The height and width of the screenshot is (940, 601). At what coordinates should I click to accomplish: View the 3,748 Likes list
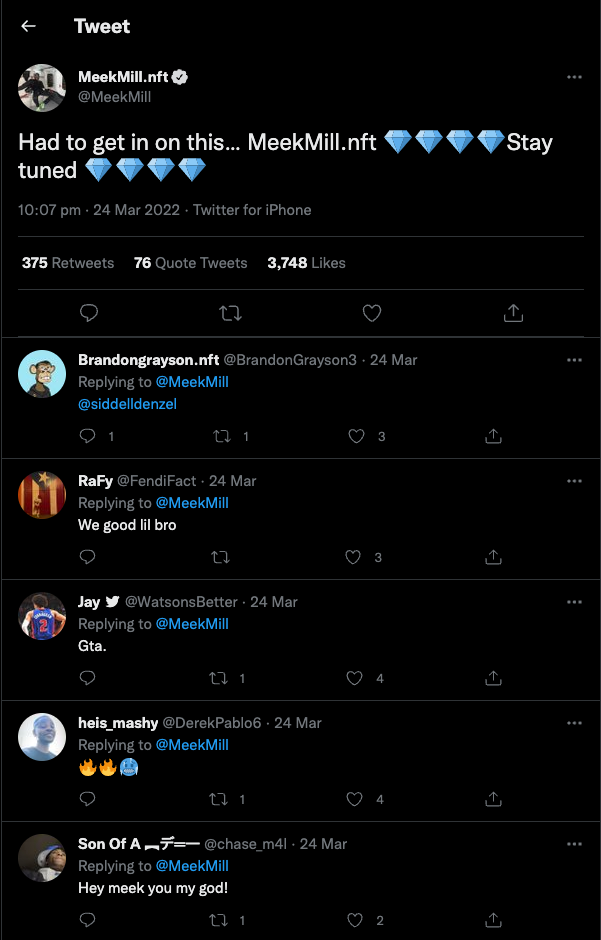pos(306,263)
